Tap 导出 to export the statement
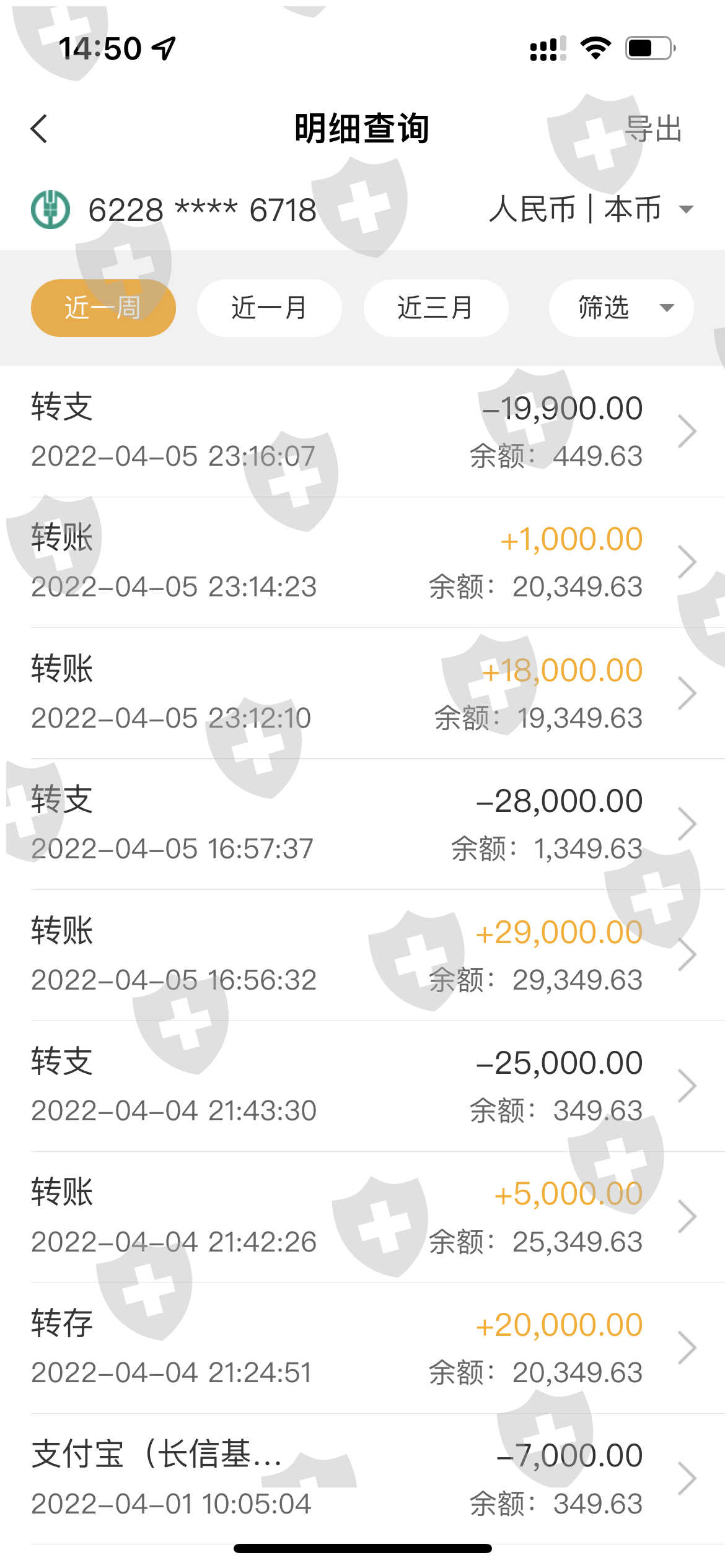 653,129
